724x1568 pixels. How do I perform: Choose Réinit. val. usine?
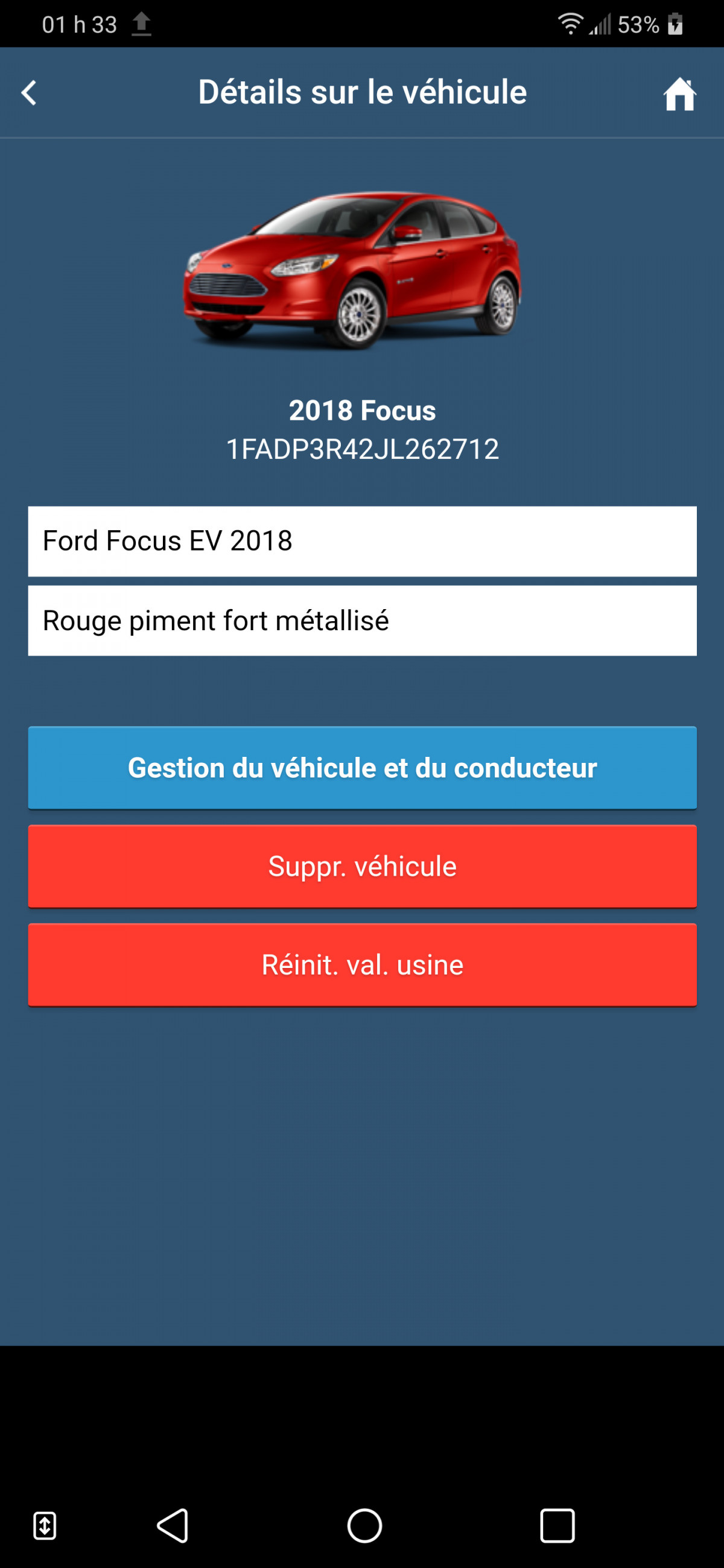361,965
